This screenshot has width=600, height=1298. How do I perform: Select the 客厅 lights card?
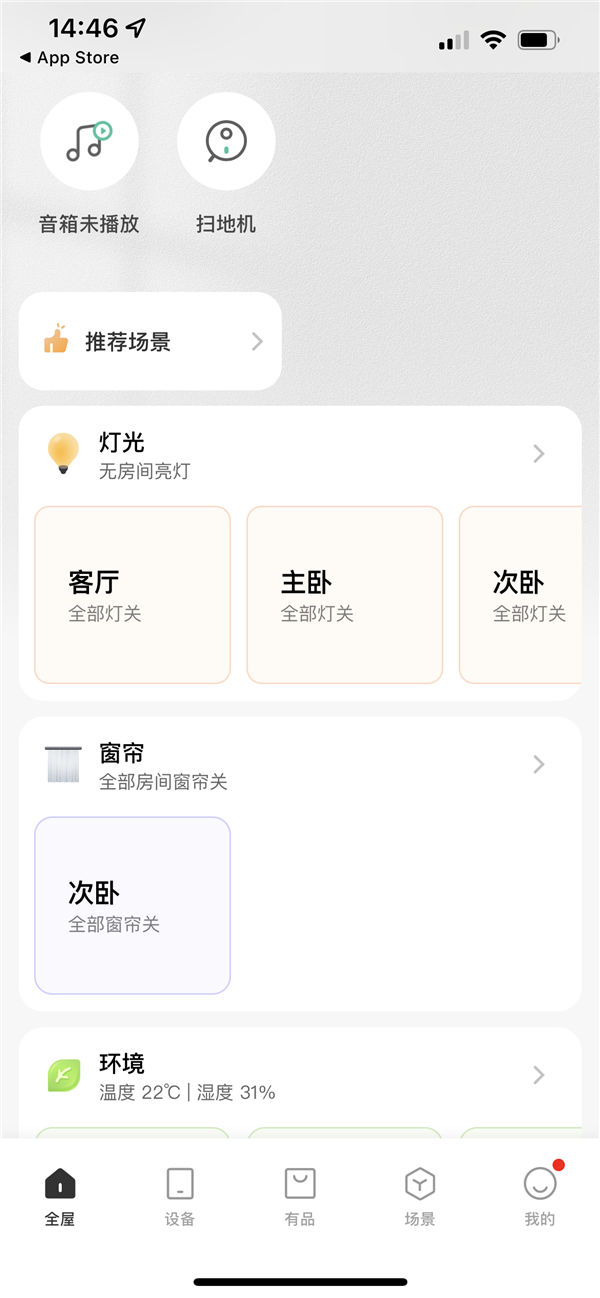tap(133, 595)
